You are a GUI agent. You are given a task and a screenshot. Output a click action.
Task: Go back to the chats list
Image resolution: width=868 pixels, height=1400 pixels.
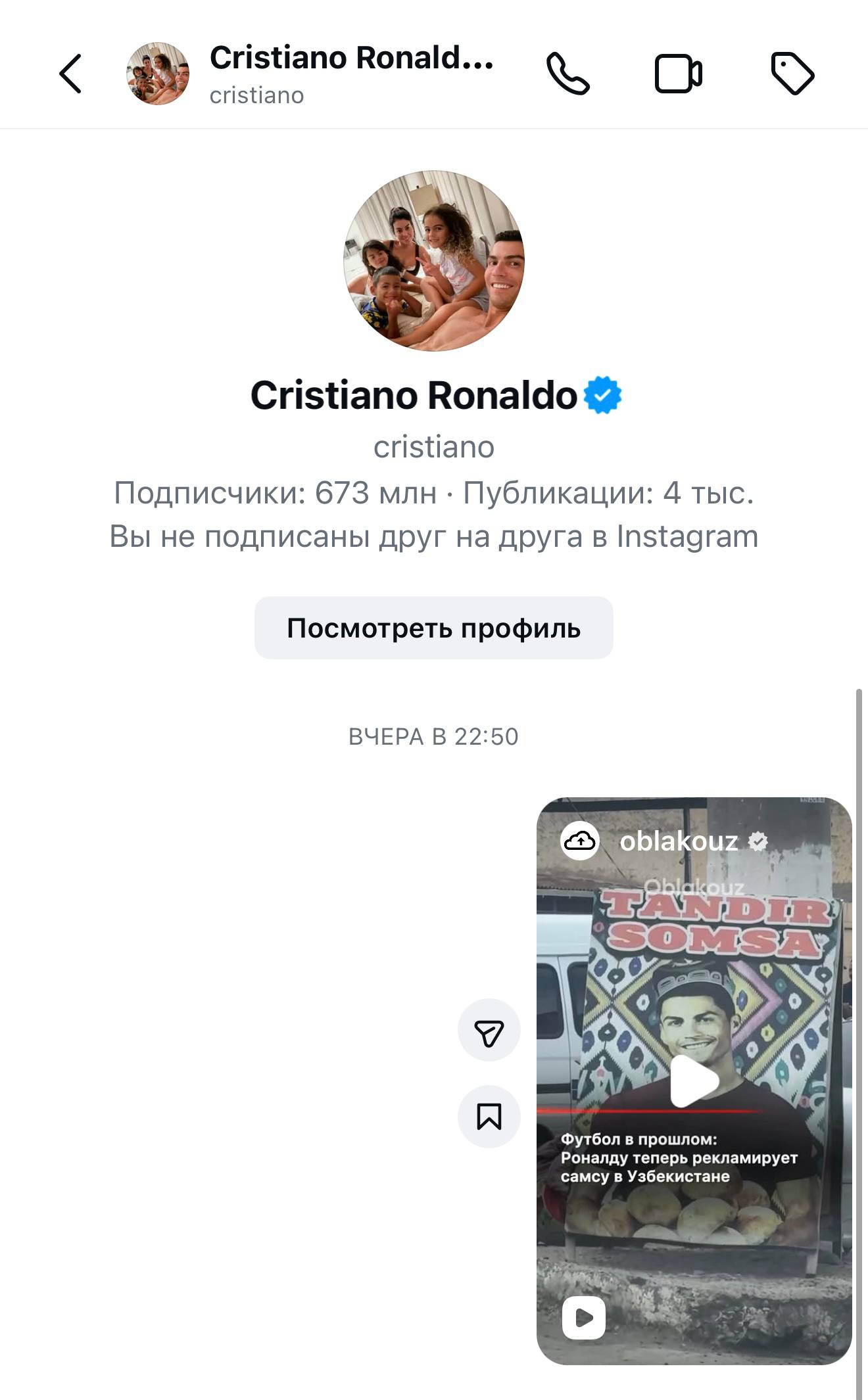[70, 74]
